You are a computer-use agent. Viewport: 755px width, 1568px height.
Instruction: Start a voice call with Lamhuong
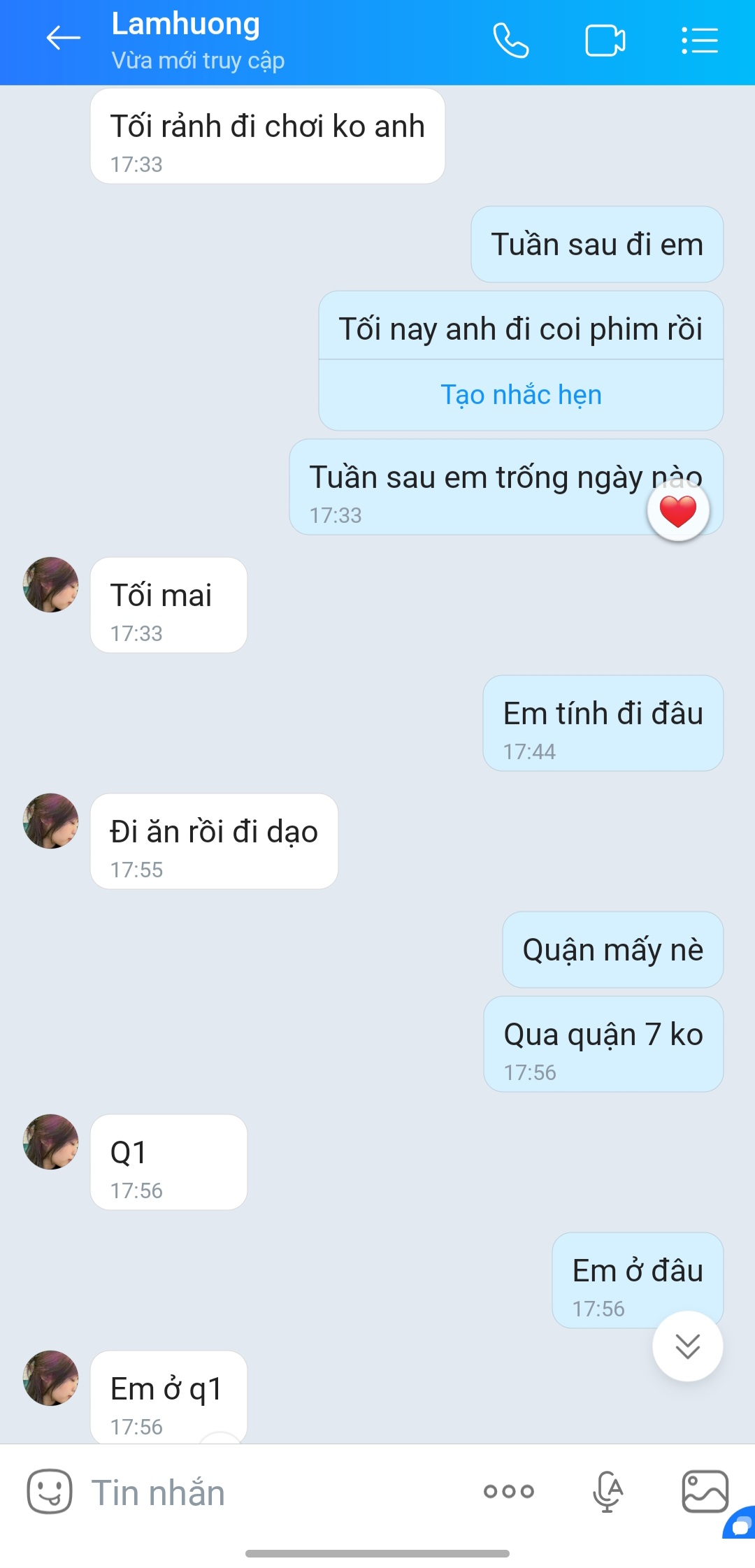coord(511,41)
